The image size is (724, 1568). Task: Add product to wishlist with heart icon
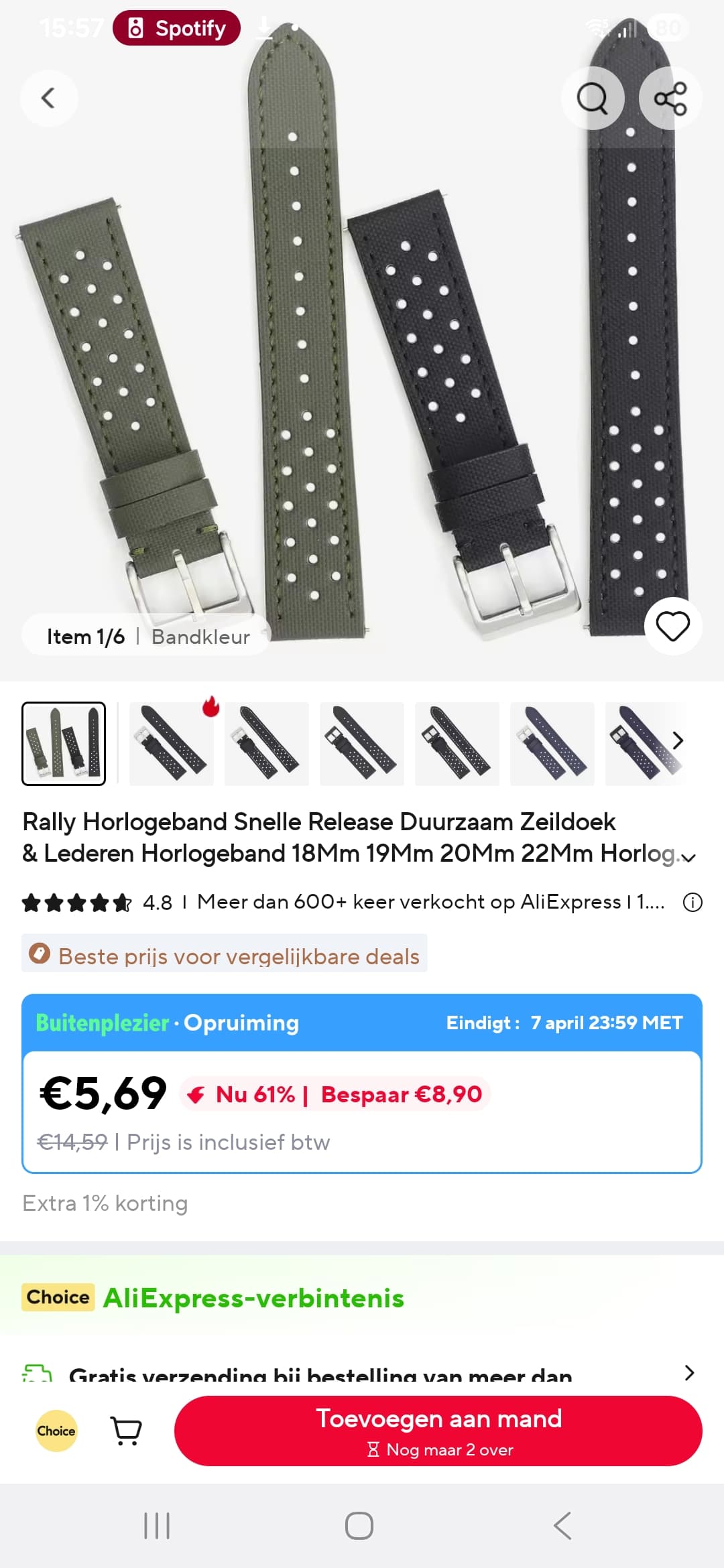point(672,627)
